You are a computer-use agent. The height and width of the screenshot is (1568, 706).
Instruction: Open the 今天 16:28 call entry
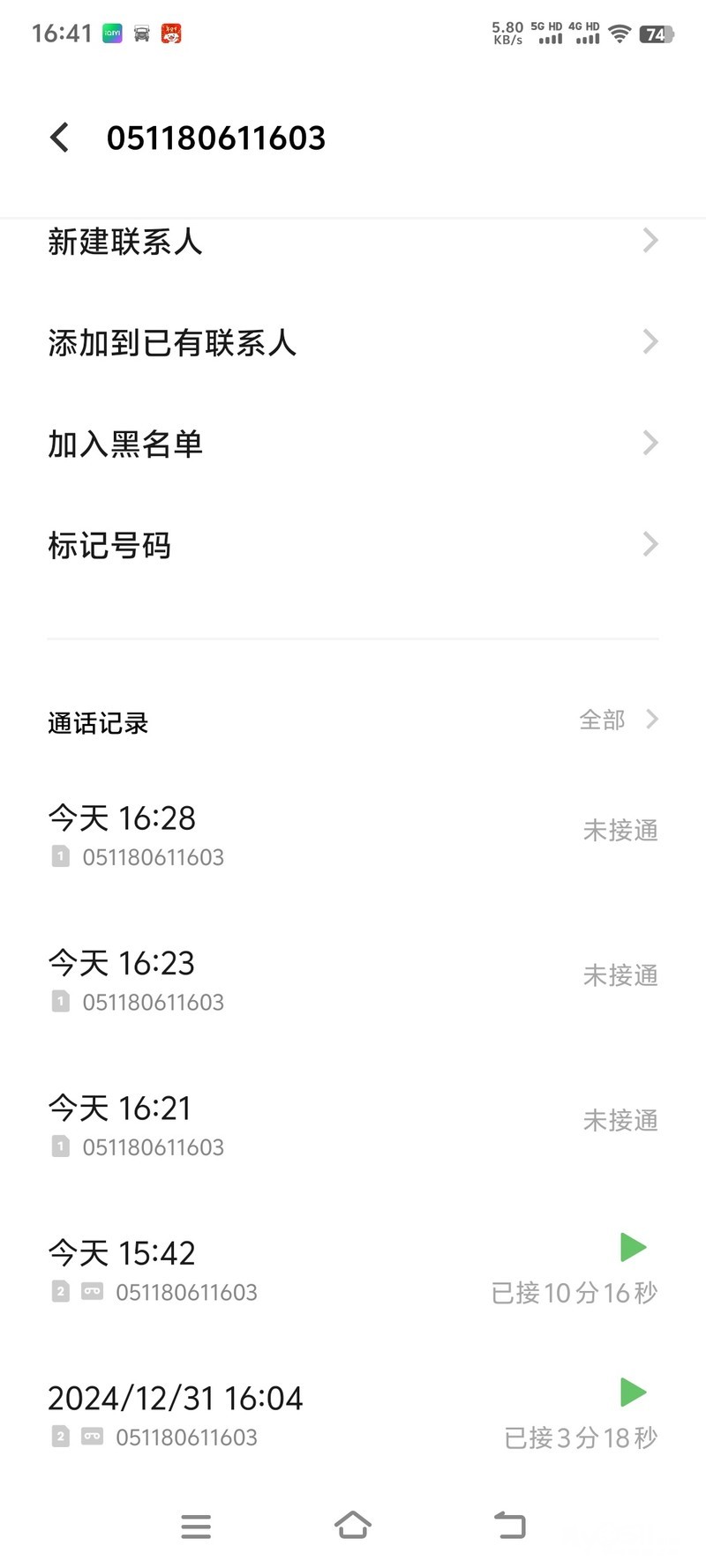click(x=353, y=834)
